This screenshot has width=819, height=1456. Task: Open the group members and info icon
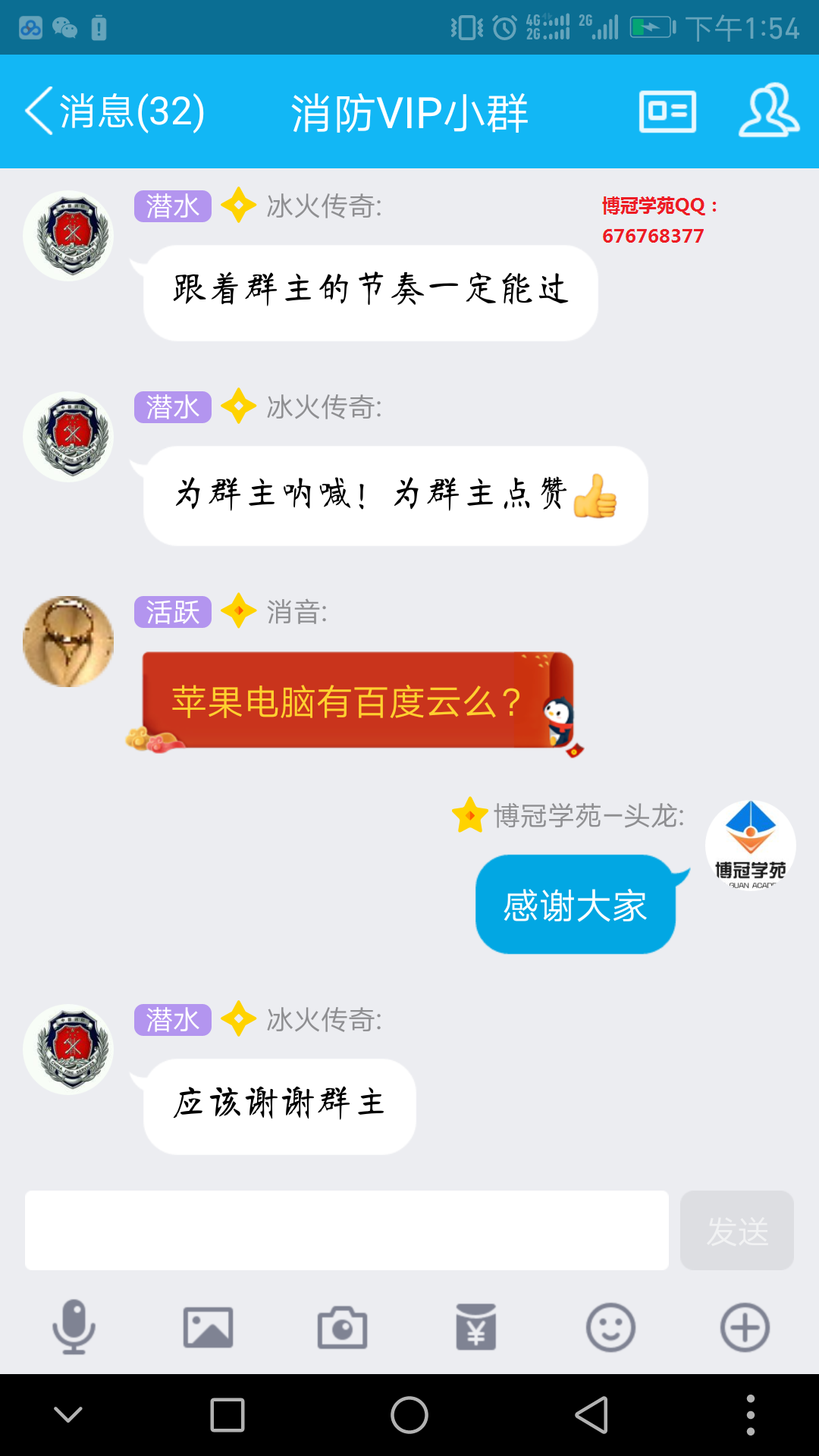[x=768, y=111]
